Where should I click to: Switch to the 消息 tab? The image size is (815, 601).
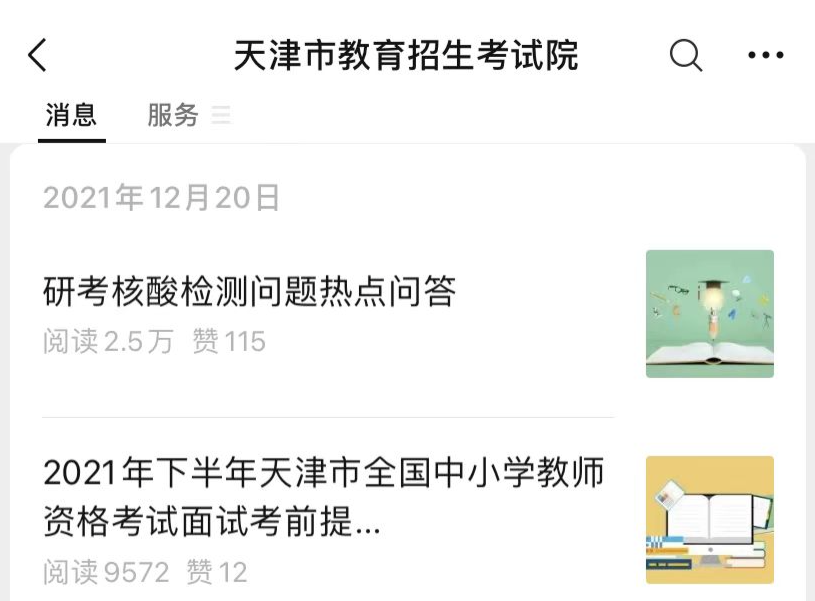tap(71, 115)
